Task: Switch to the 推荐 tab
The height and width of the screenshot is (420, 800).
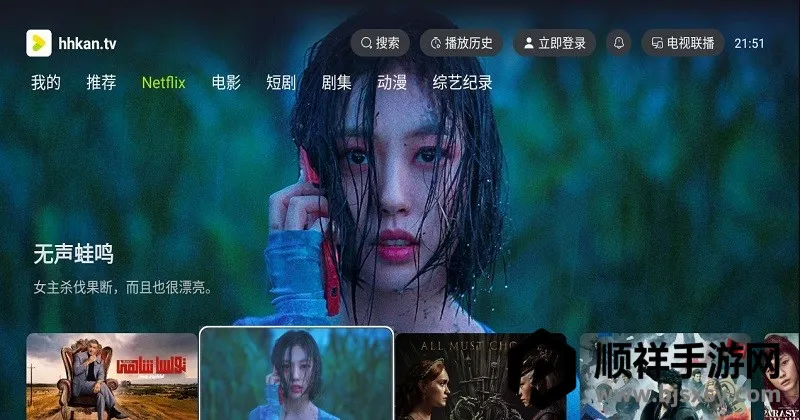Action: (101, 83)
